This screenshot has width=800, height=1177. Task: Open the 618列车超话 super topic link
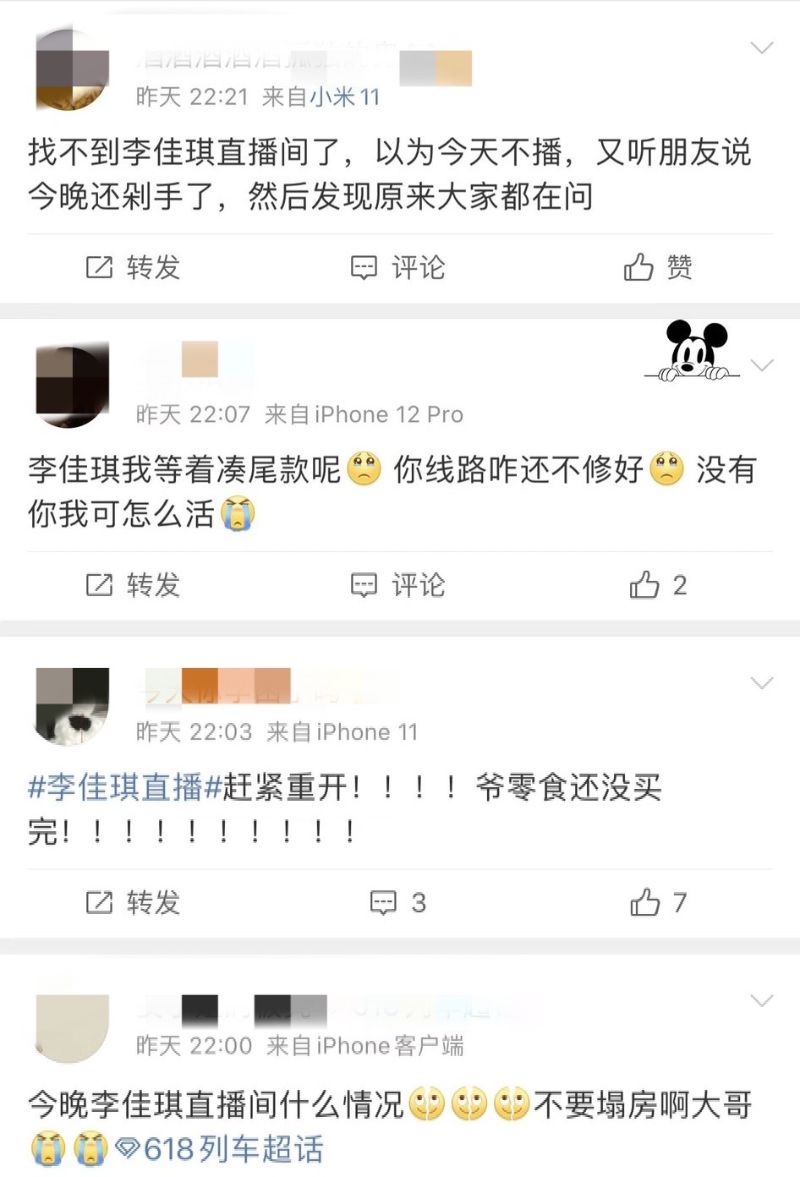click(220, 1149)
